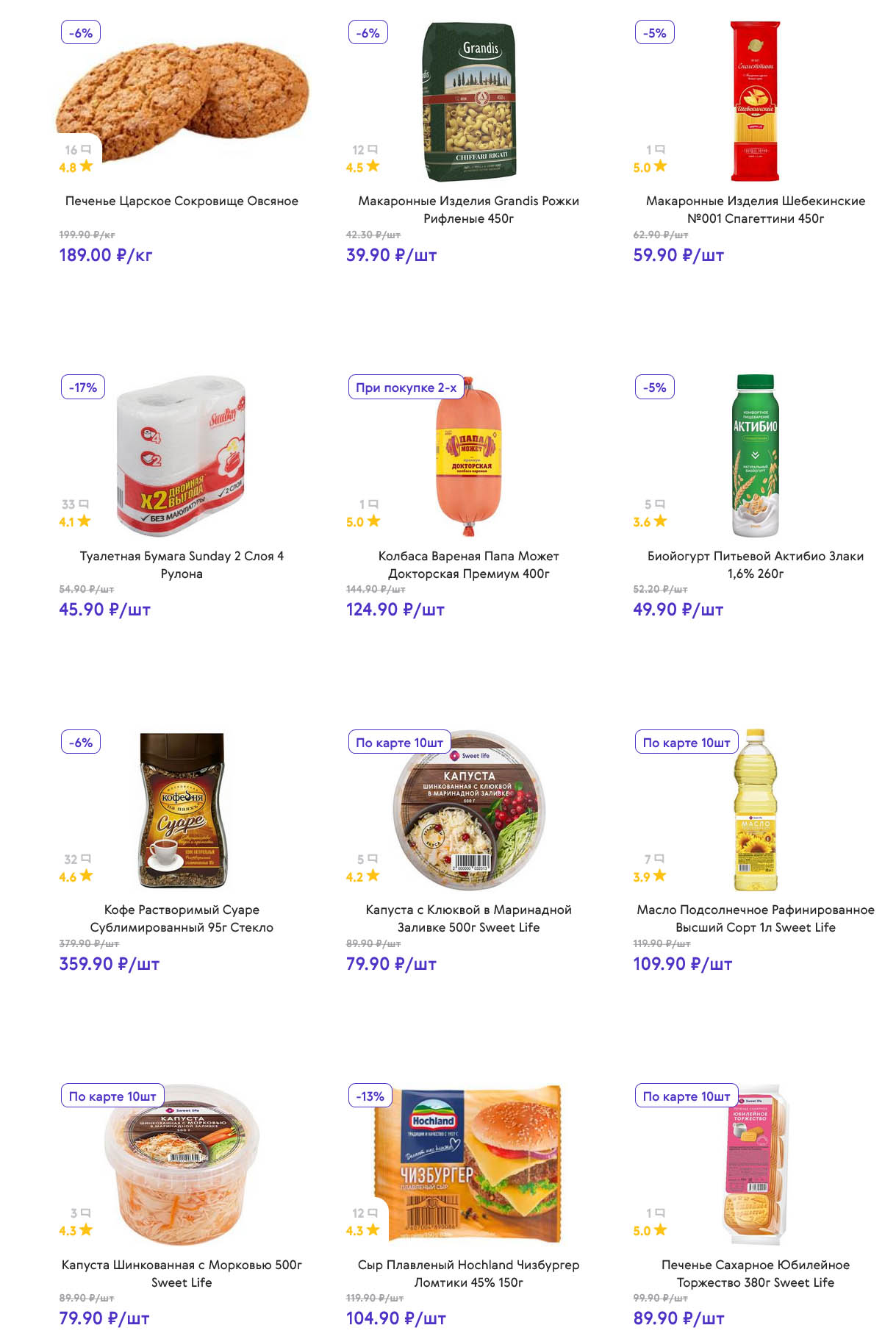
Task: View Биойогурт Питьевой Актибио Злаки
Action: (x=755, y=564)
